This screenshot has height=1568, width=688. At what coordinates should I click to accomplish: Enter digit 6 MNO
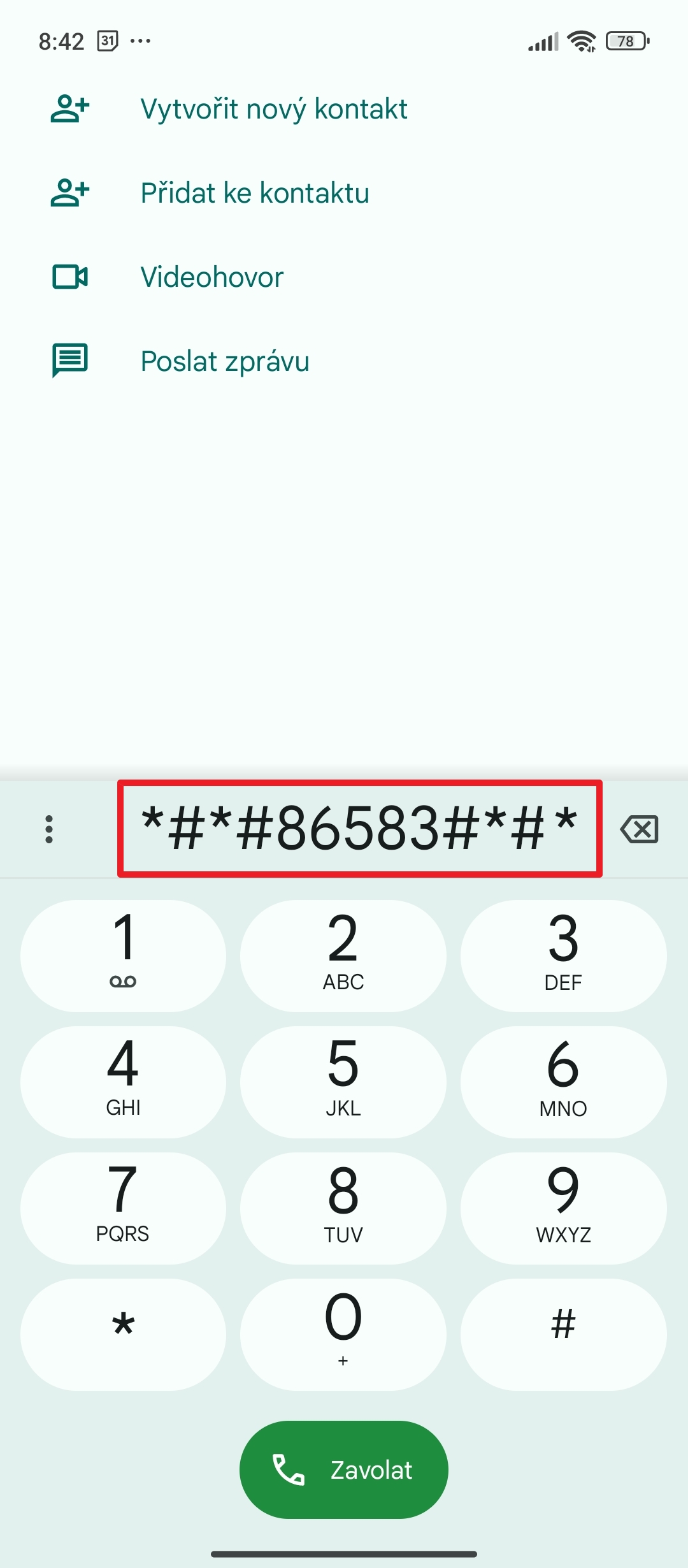(x=564, y=1082)
